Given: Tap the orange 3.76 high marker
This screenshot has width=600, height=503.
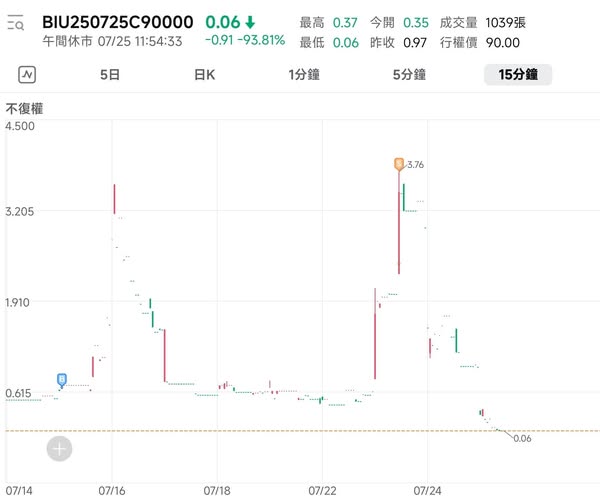Looking at the screenshot, I should tap(398, 164).
